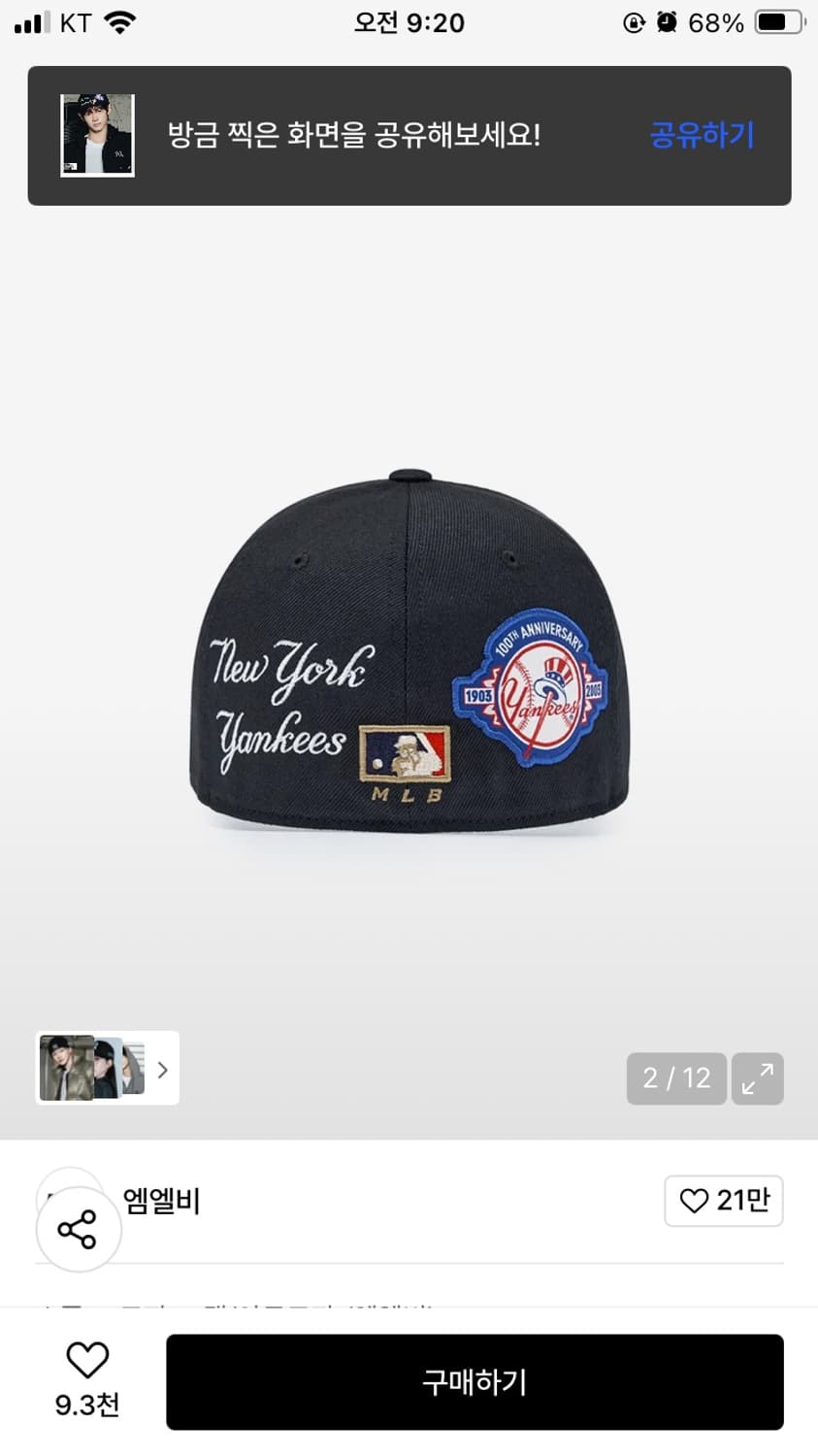Screen dimensions: 818x1456
Task: Tap the heart icon inside the 21만 button
Action: [x=695, y=1201]
